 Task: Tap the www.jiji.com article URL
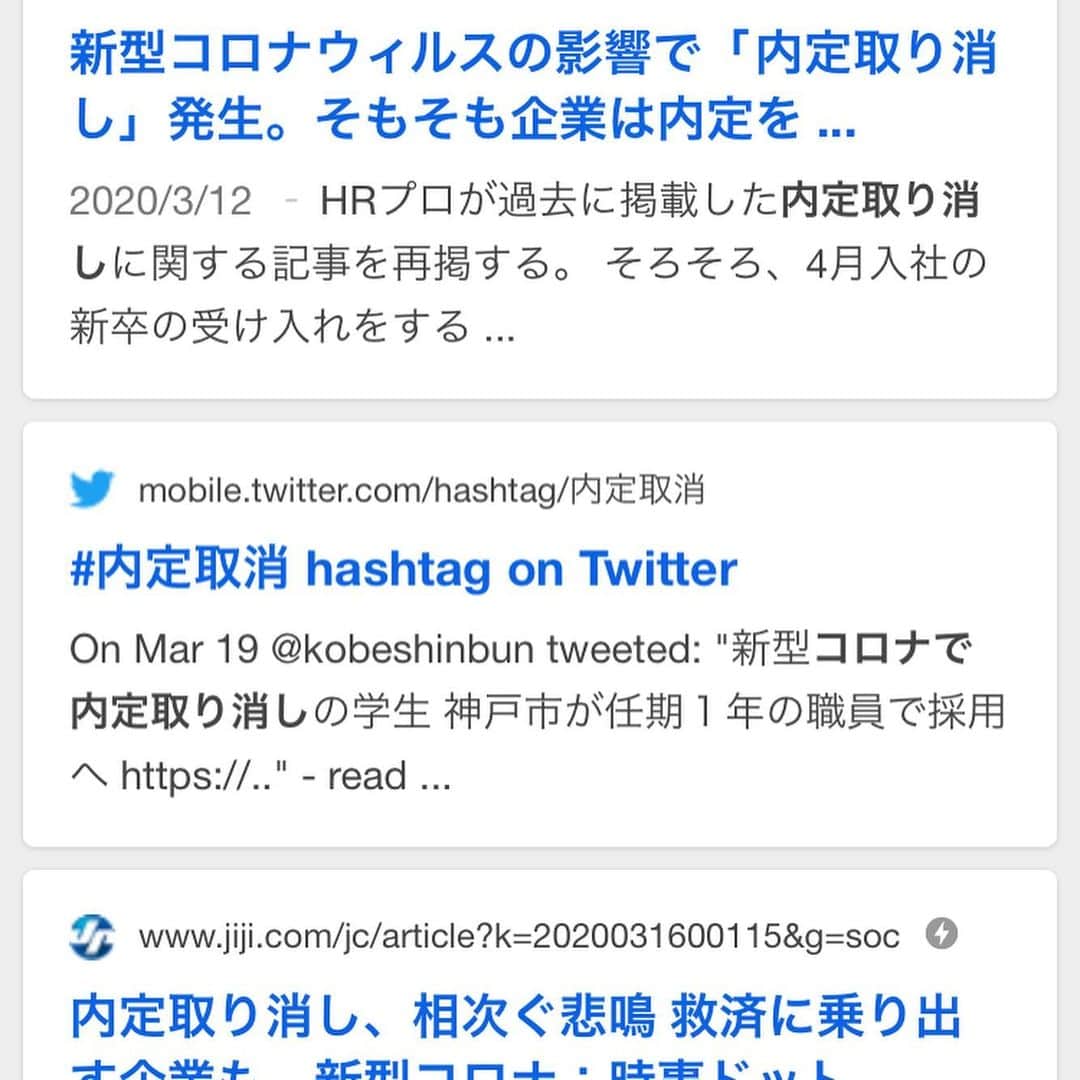click(518, 937)
